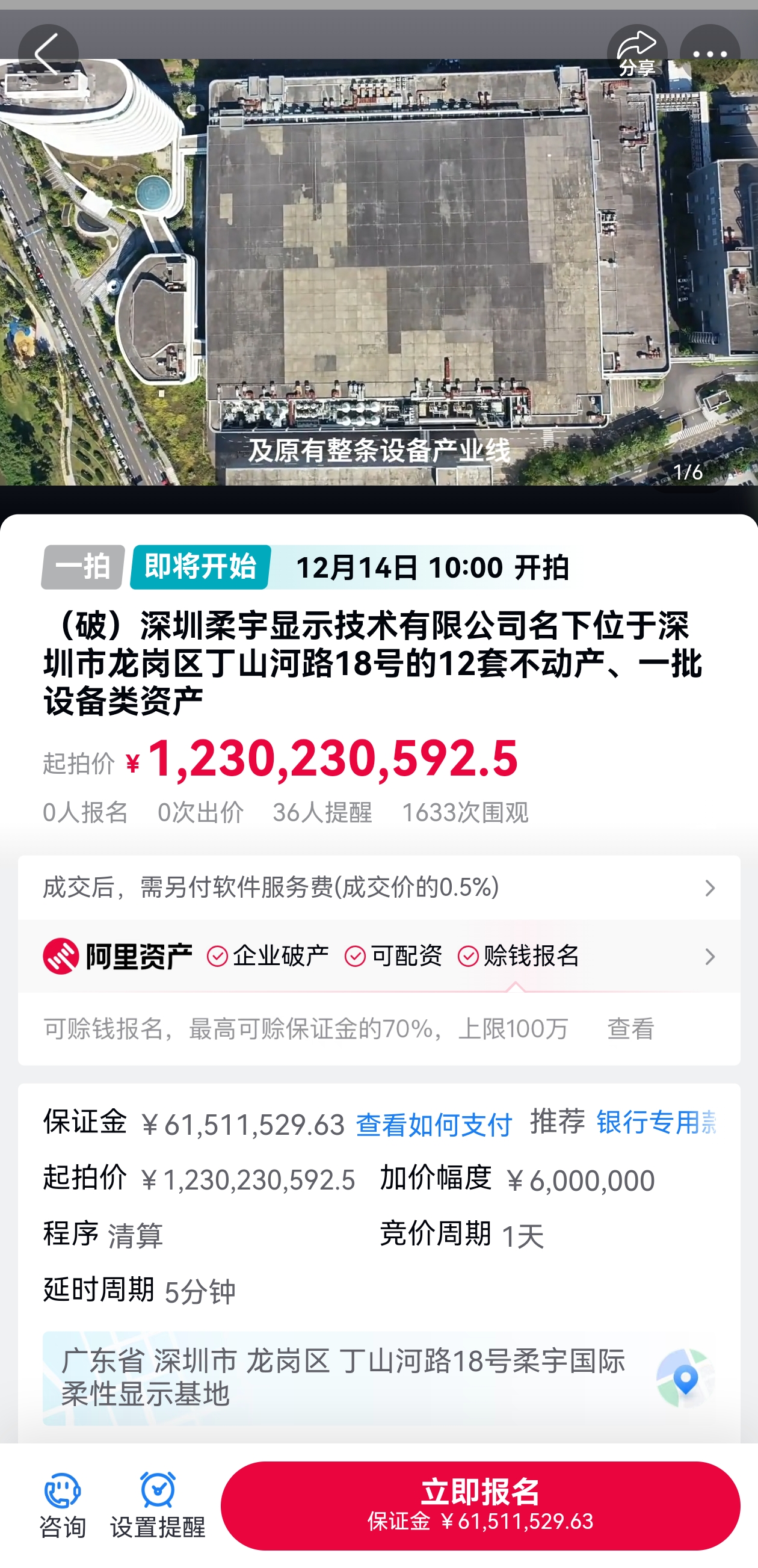The width and height of the screenshot is (758, 1568).
Task: Open 查看如何支付 deposit payment guide
Action: pos(434,1125)
